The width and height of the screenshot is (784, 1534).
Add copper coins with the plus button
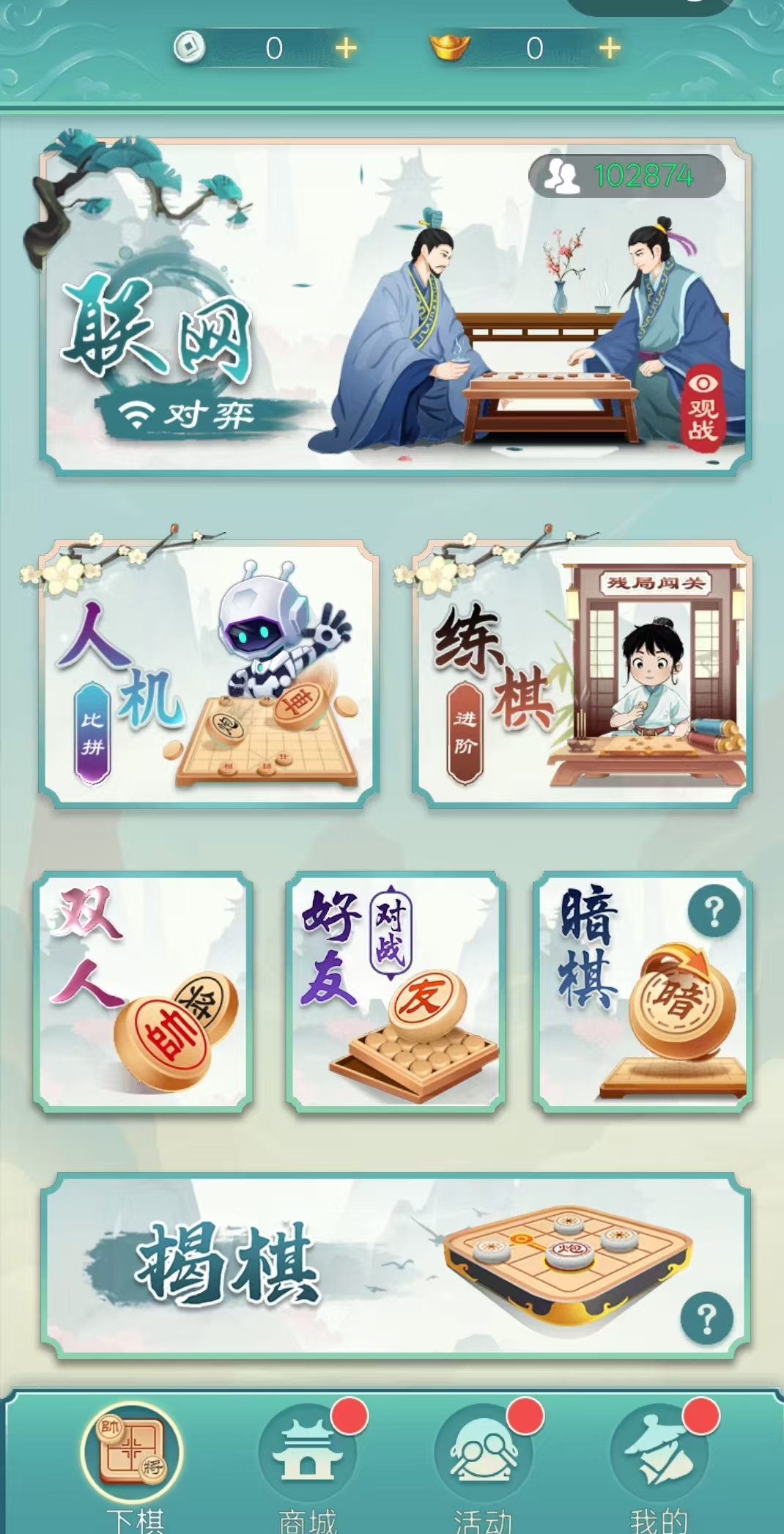pos(346,48)
